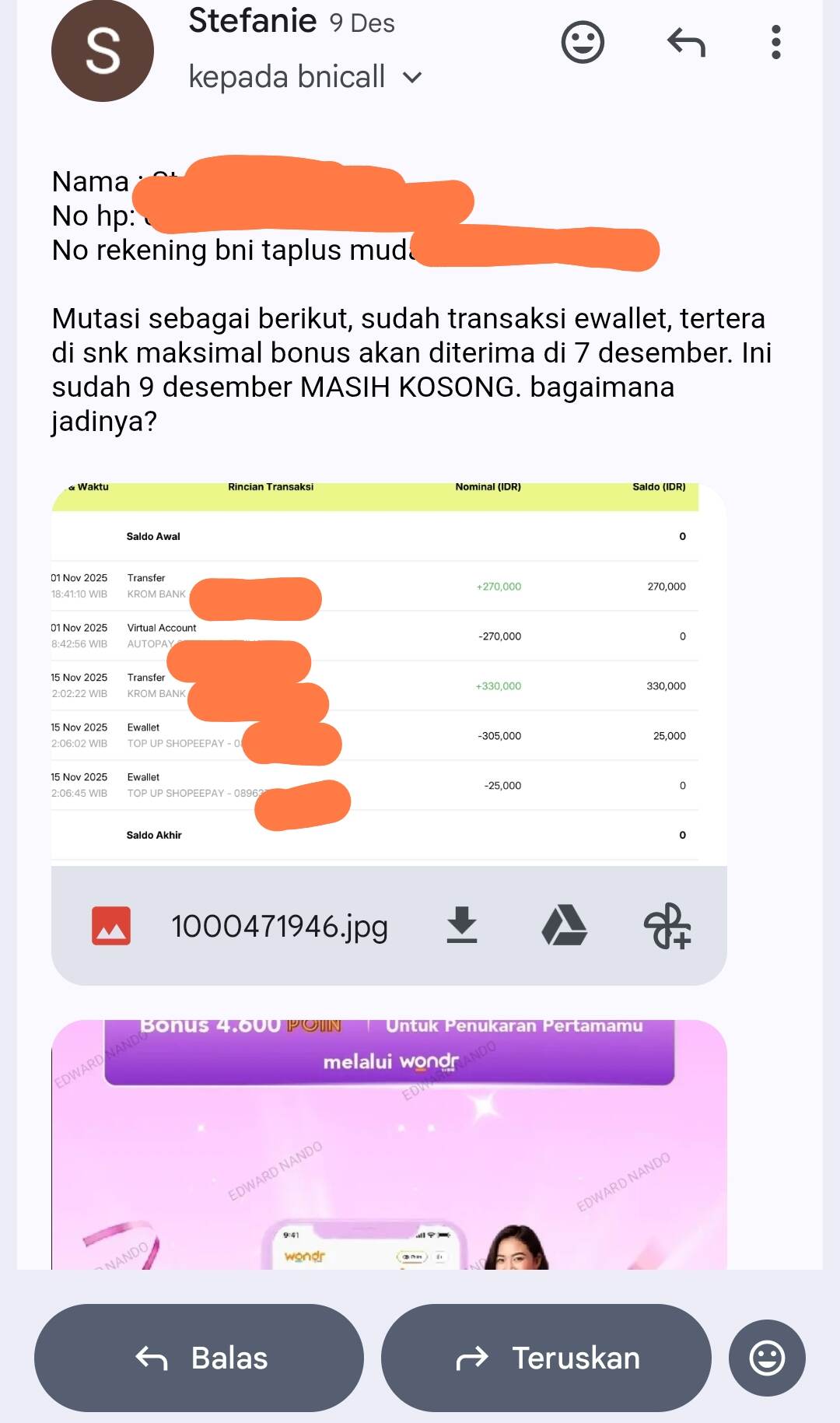The height and width of the screenshot is (1423, 840).
Task: Add 1000471946.jpg to Google Photos
Action: [667, 925]
